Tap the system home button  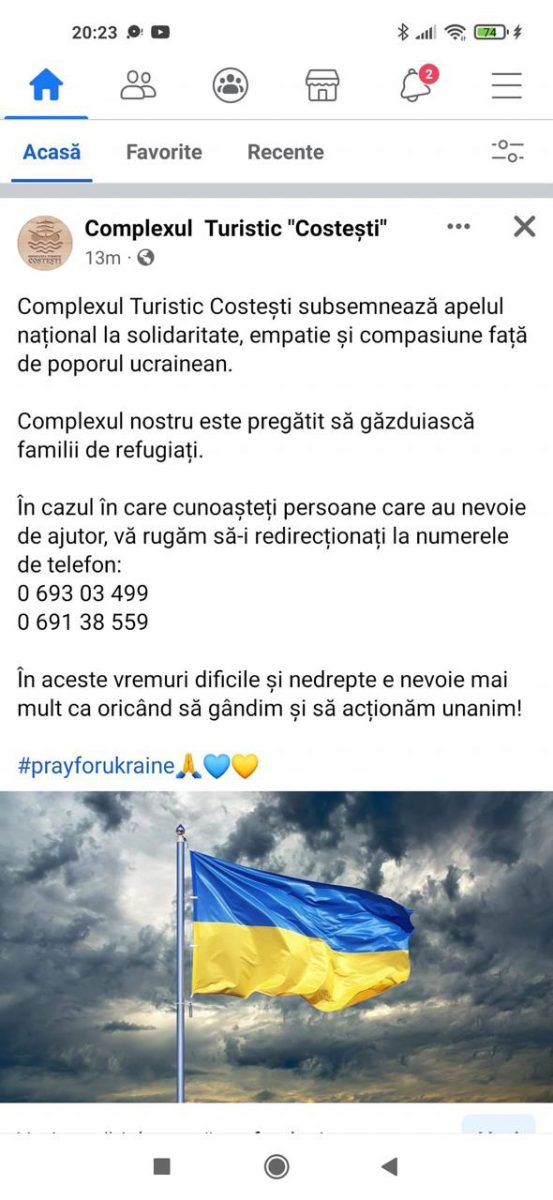[x=276, y=1166]
